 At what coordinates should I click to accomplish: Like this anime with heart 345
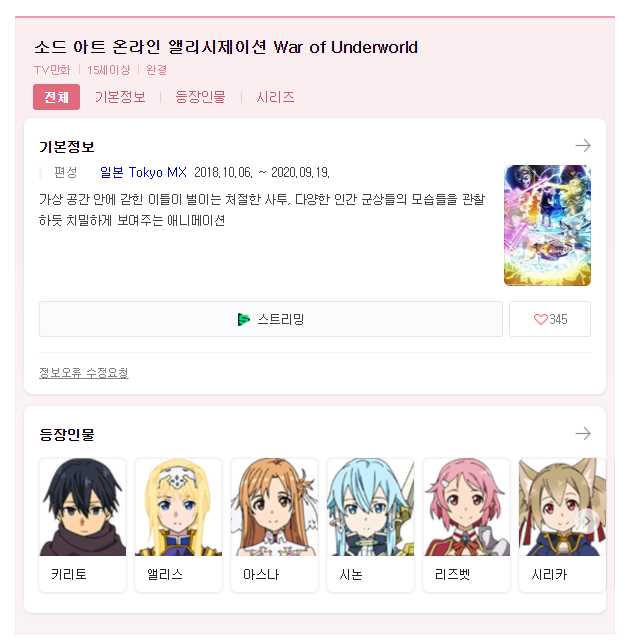click(x=550, y=319)
